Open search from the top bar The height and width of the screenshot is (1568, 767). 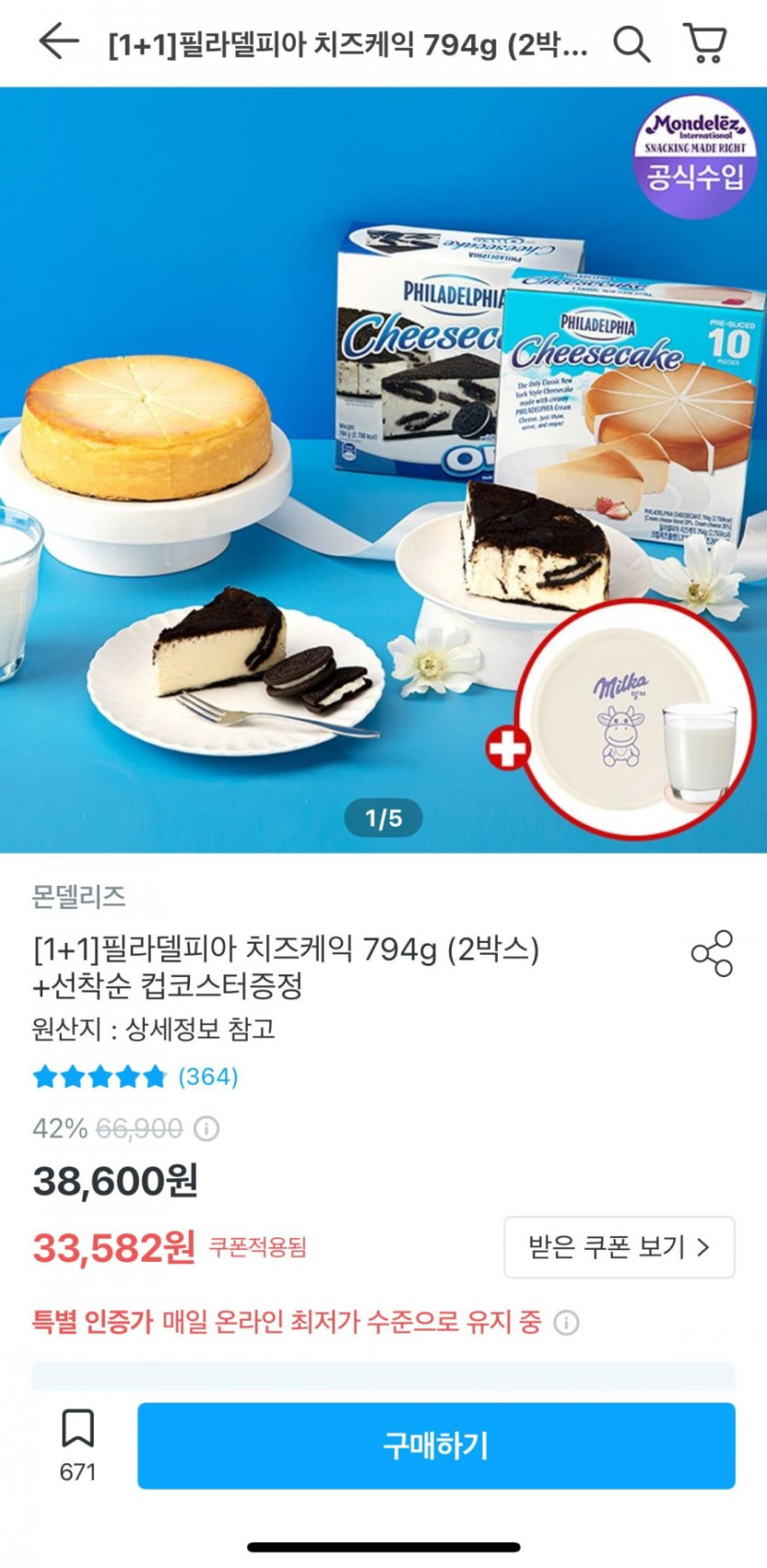(631, 43)
